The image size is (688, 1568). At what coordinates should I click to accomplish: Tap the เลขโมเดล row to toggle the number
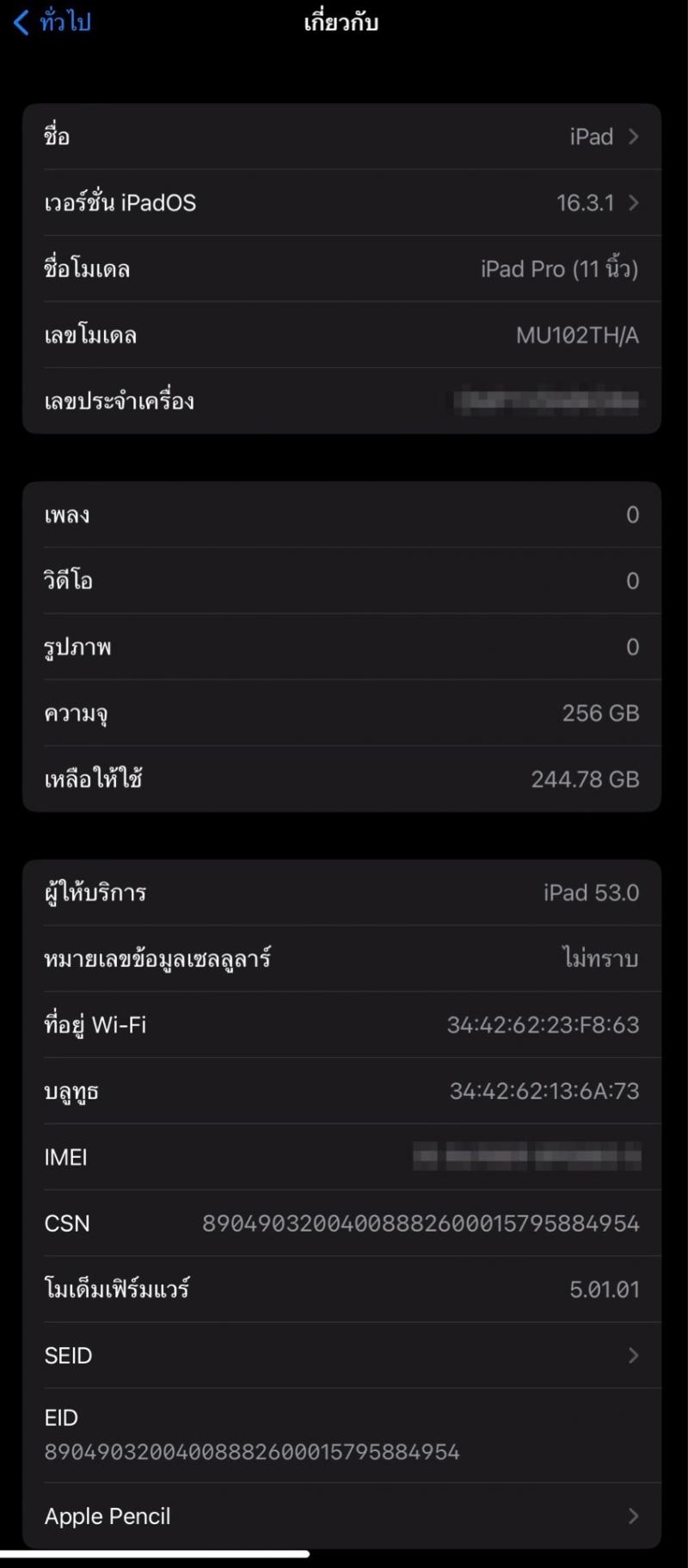tap(341, 335)
